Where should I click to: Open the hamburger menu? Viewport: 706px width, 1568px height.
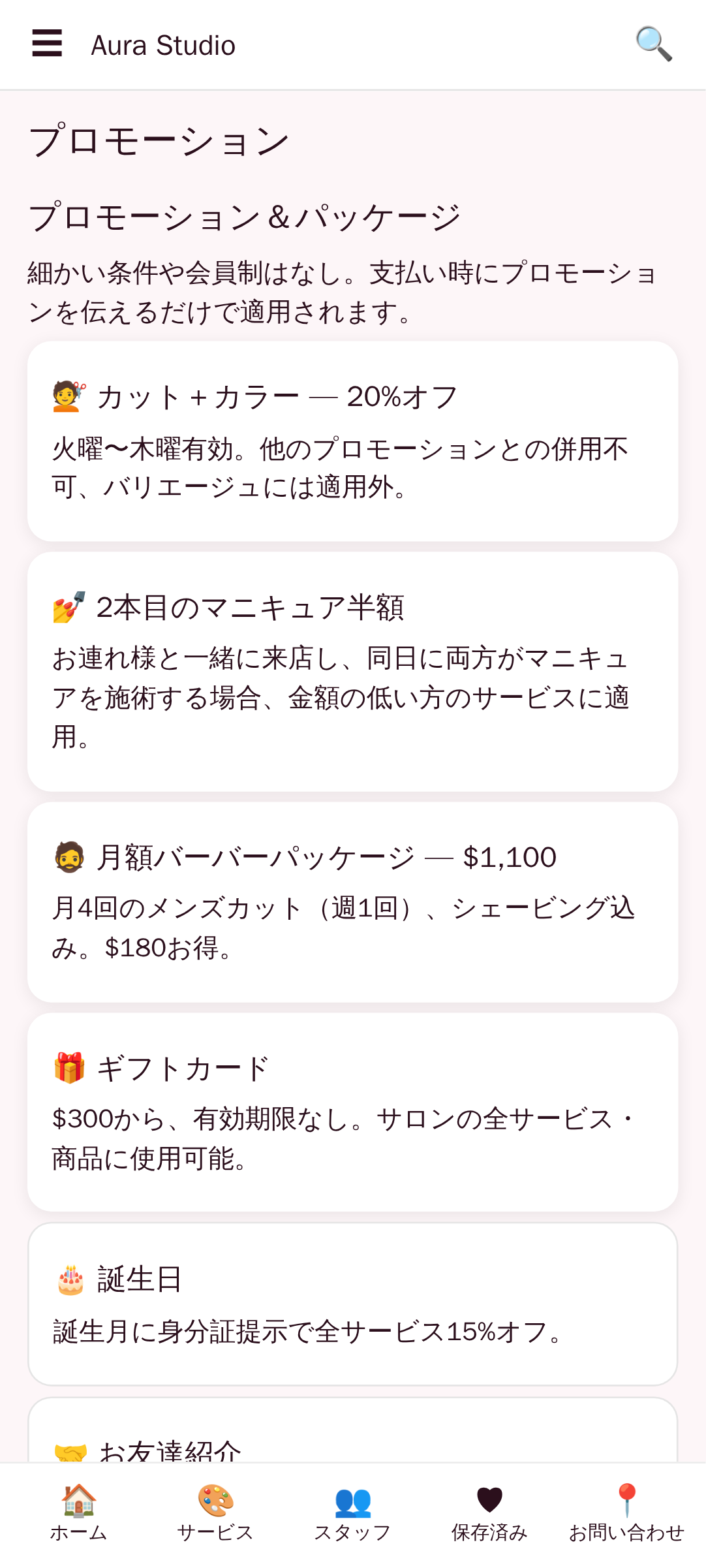(47, 44)
